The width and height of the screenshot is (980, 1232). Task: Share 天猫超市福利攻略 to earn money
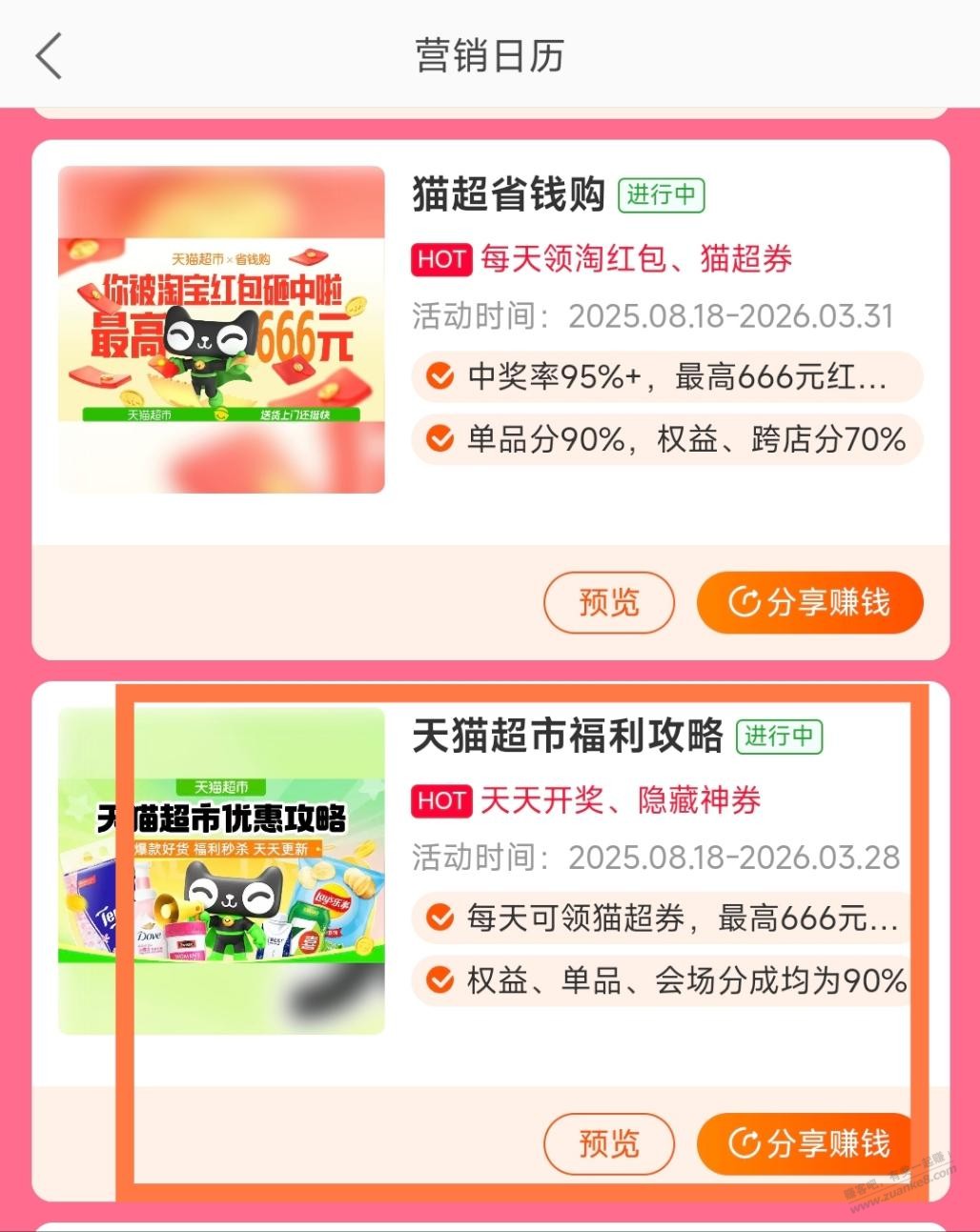point(809,1142)
